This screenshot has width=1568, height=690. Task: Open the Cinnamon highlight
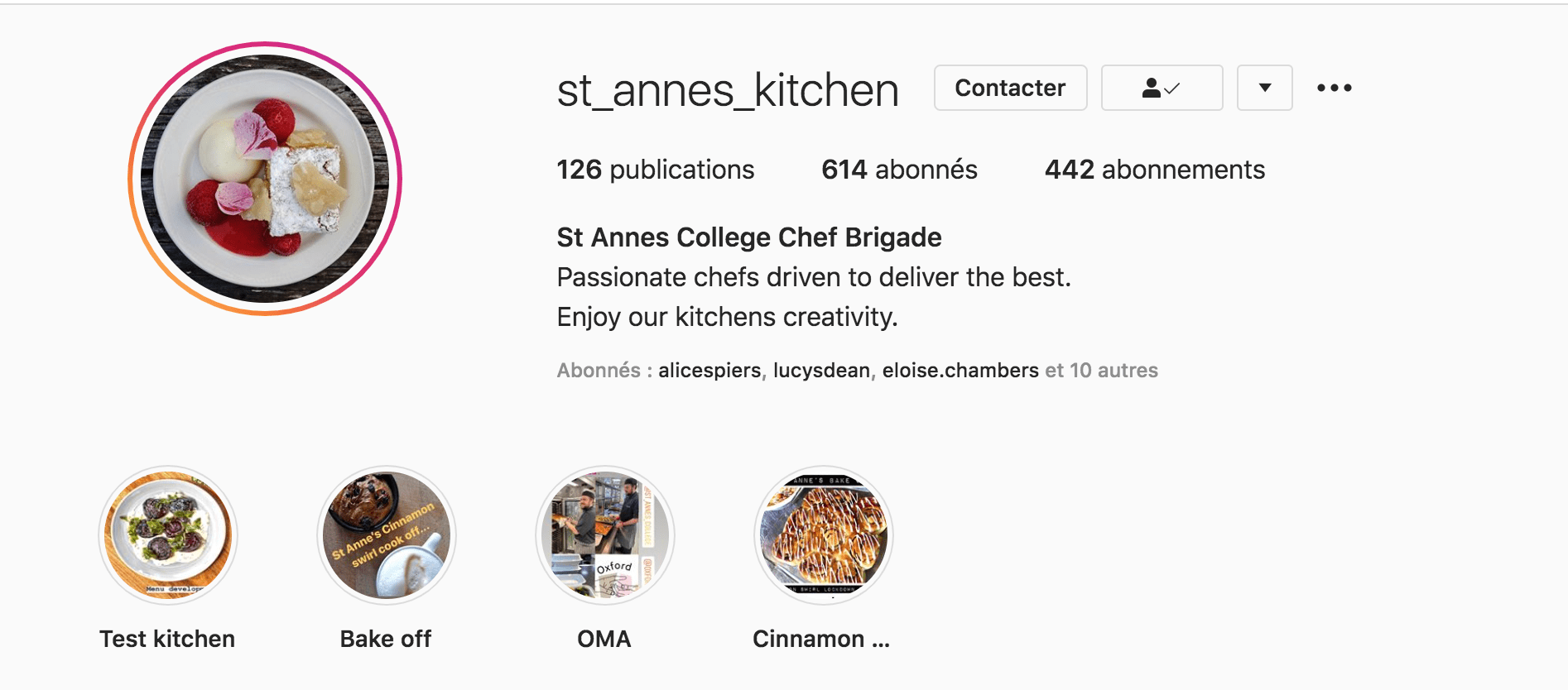click(x=824, y=535)
